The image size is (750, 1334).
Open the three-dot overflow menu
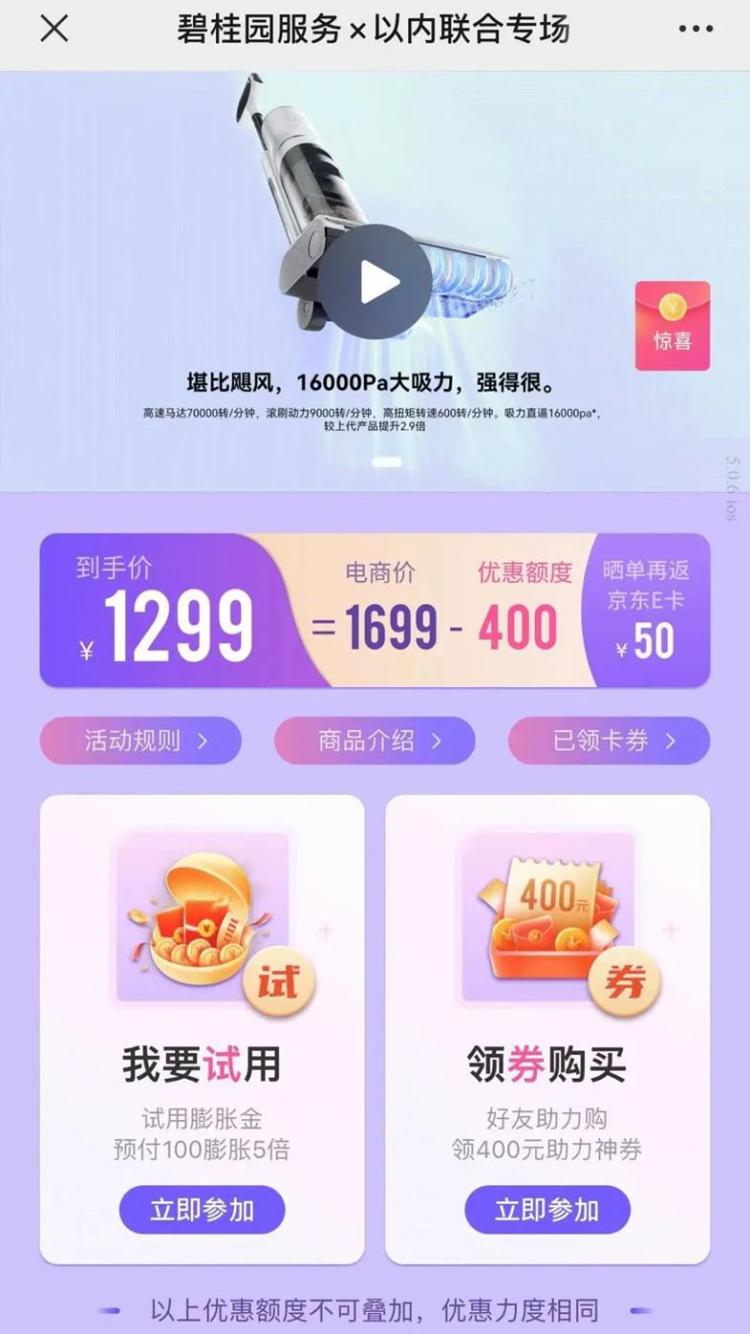click(x=696, y=29)
